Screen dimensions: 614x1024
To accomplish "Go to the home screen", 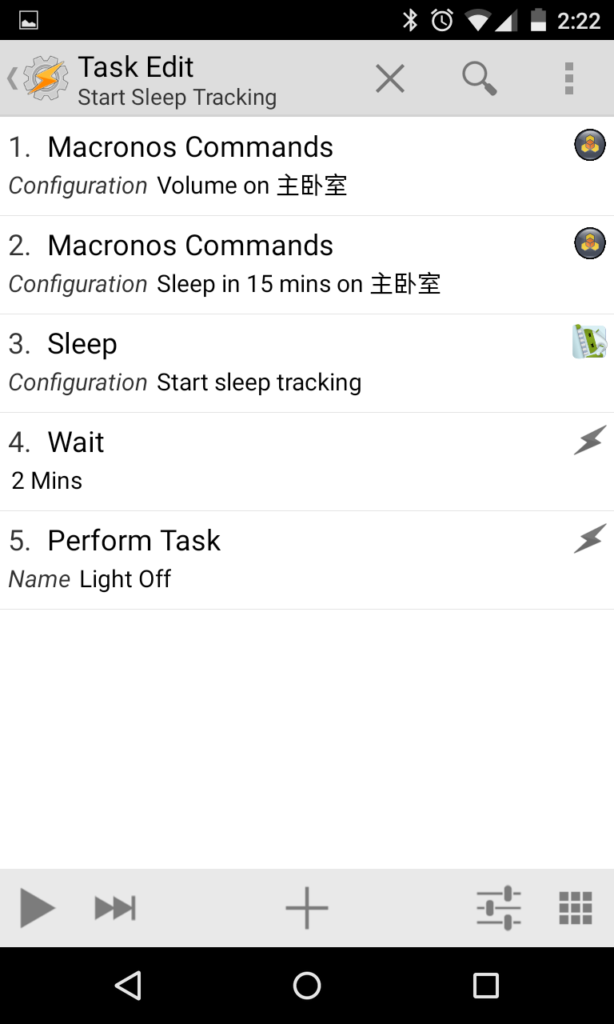I will [x=306, y=985].
